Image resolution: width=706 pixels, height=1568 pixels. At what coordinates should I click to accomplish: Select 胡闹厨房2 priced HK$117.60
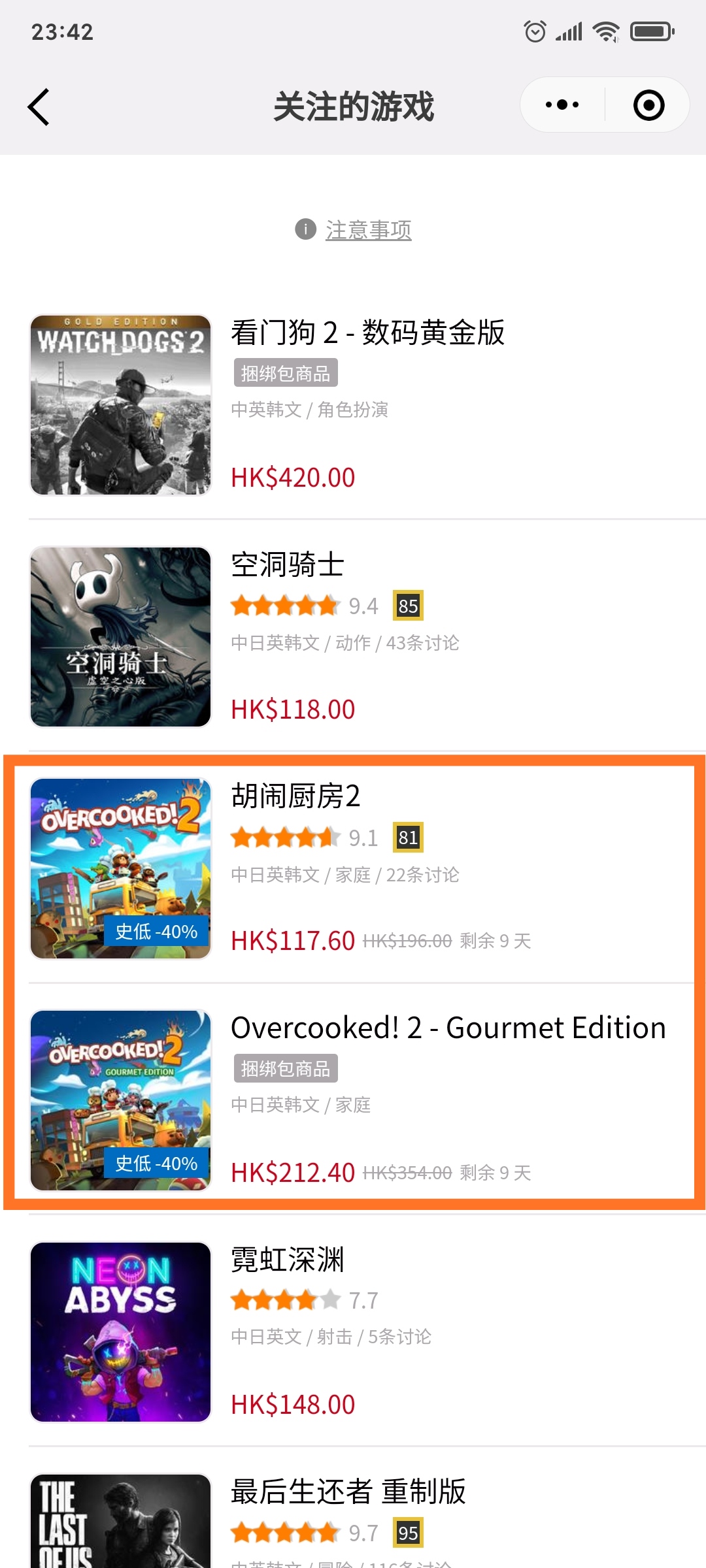point(295,796)
